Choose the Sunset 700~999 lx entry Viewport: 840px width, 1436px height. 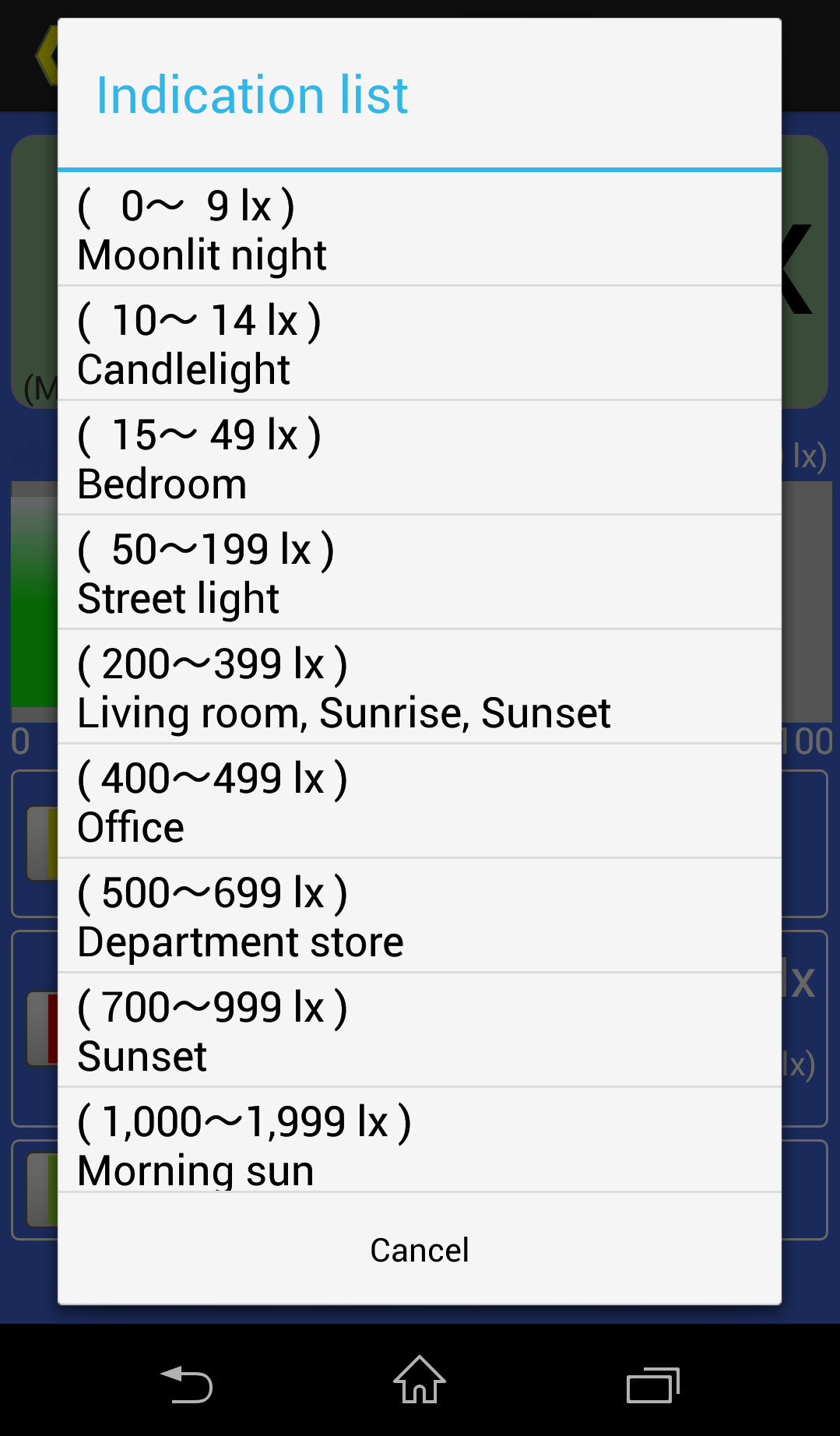point(419,1031)
